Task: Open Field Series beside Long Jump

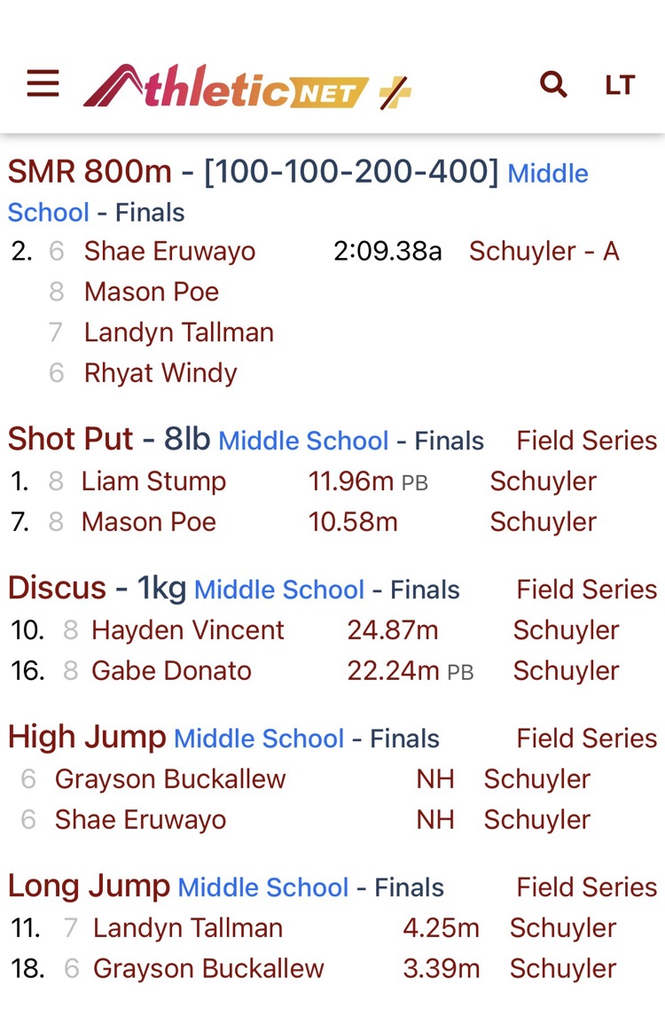Action: coord(586,887)
